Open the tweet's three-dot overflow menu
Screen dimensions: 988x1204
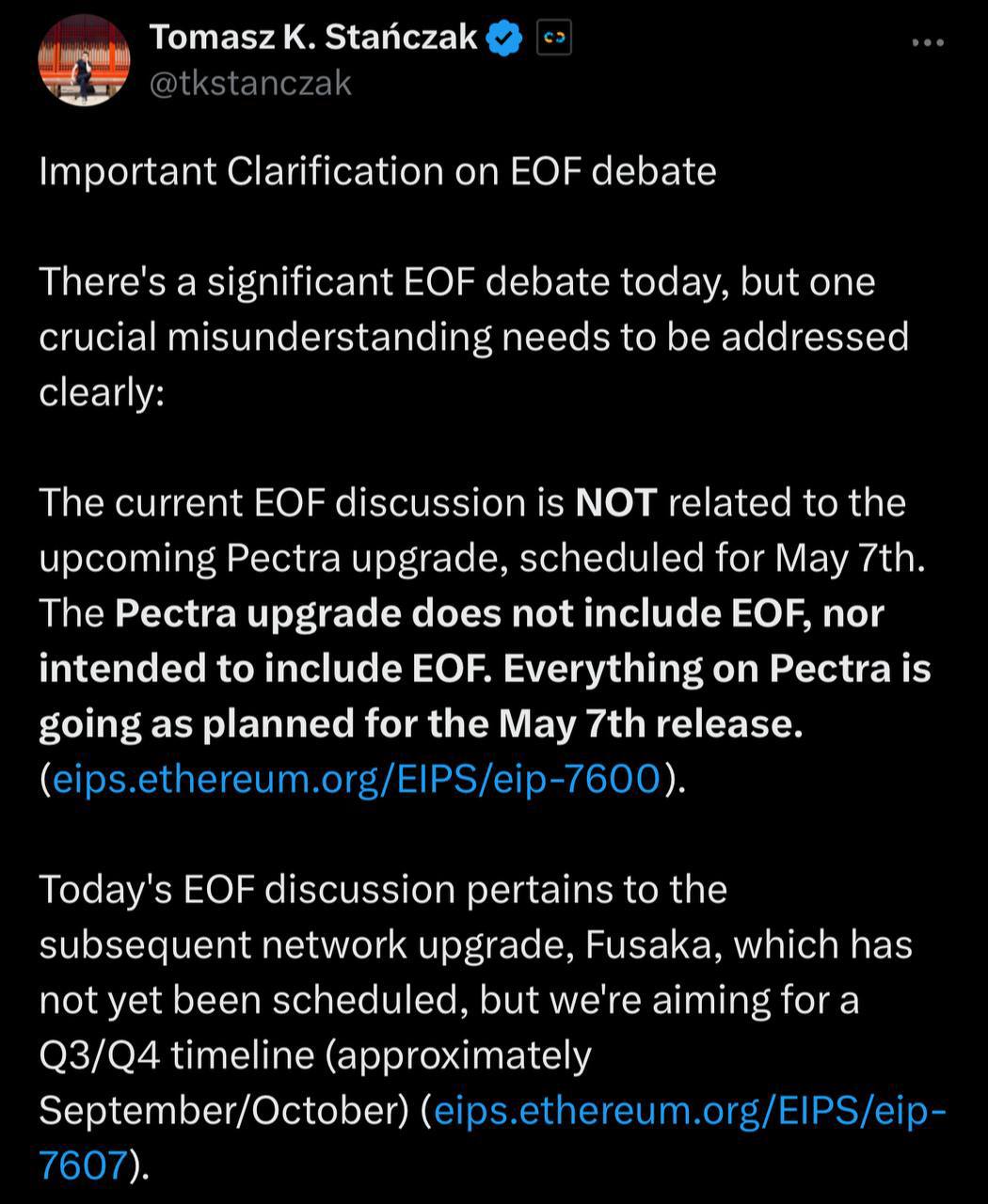(x=928, y=42)
